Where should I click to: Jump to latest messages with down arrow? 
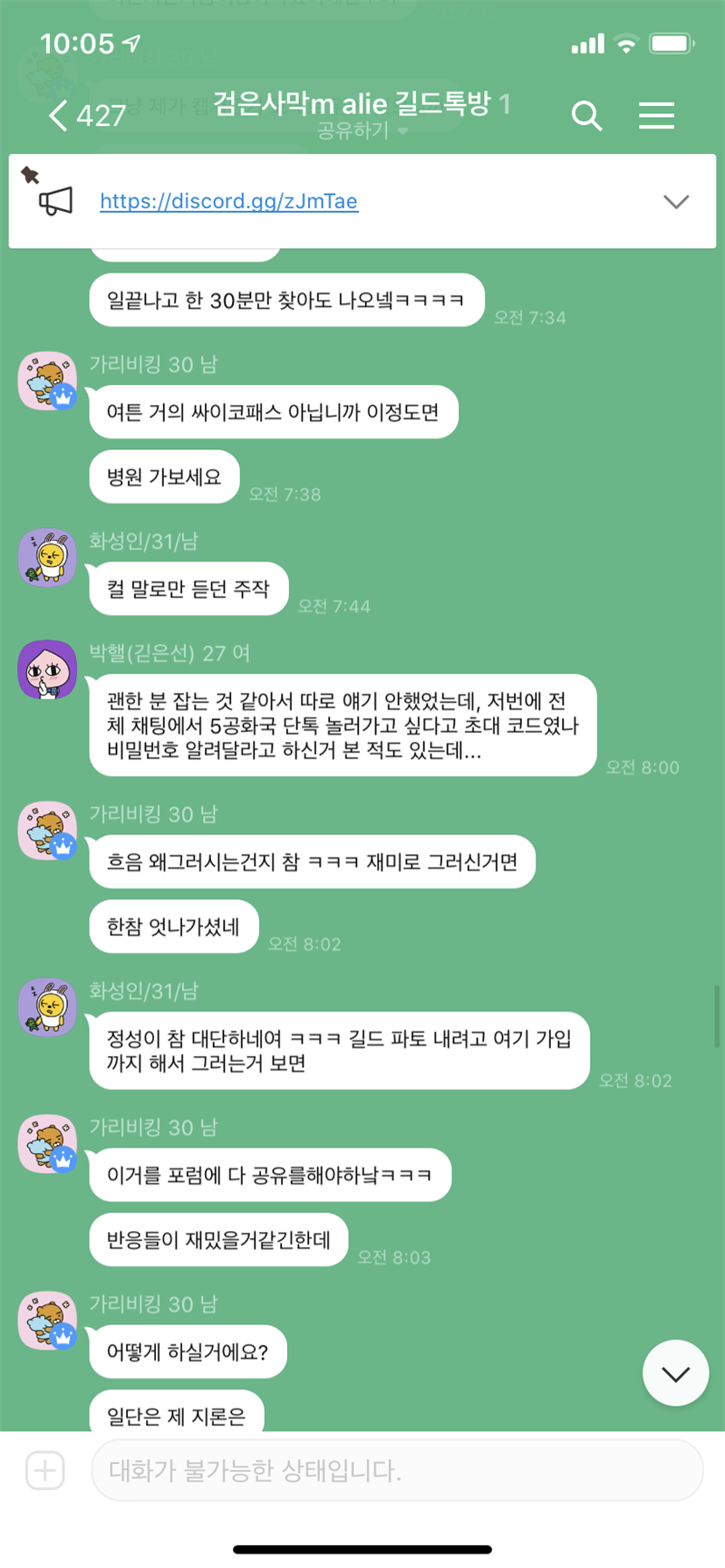(675, 1373)
